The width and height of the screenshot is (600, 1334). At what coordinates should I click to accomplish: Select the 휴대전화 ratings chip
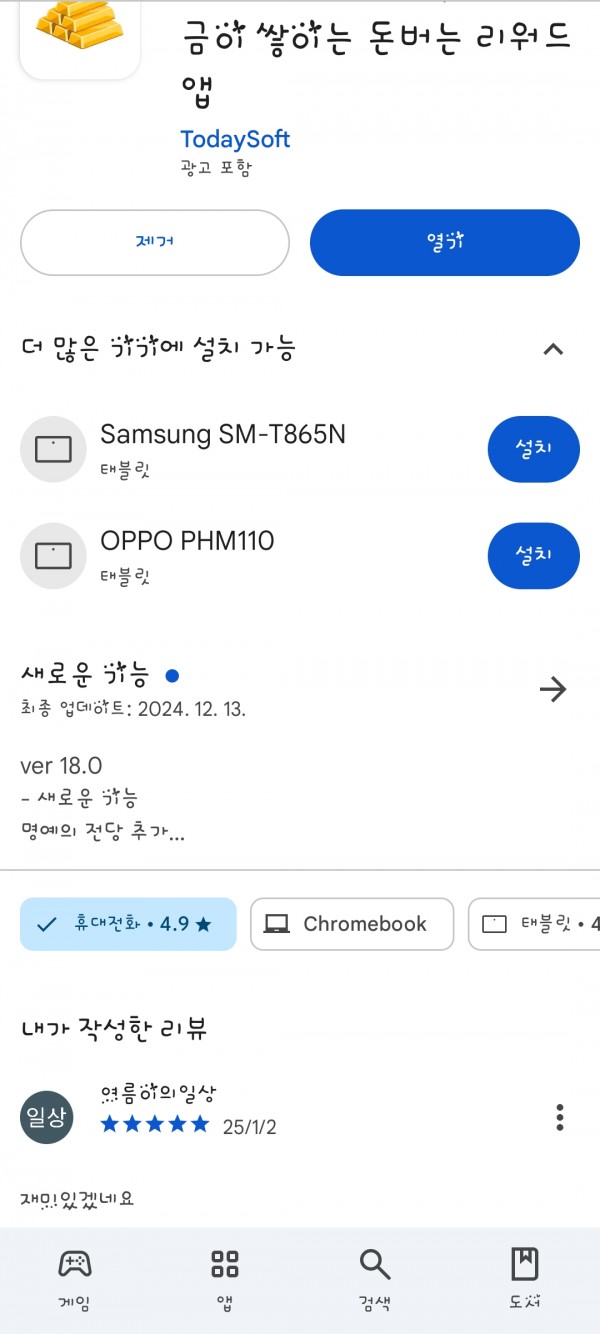pyautogui.click(x=128, y=924)
